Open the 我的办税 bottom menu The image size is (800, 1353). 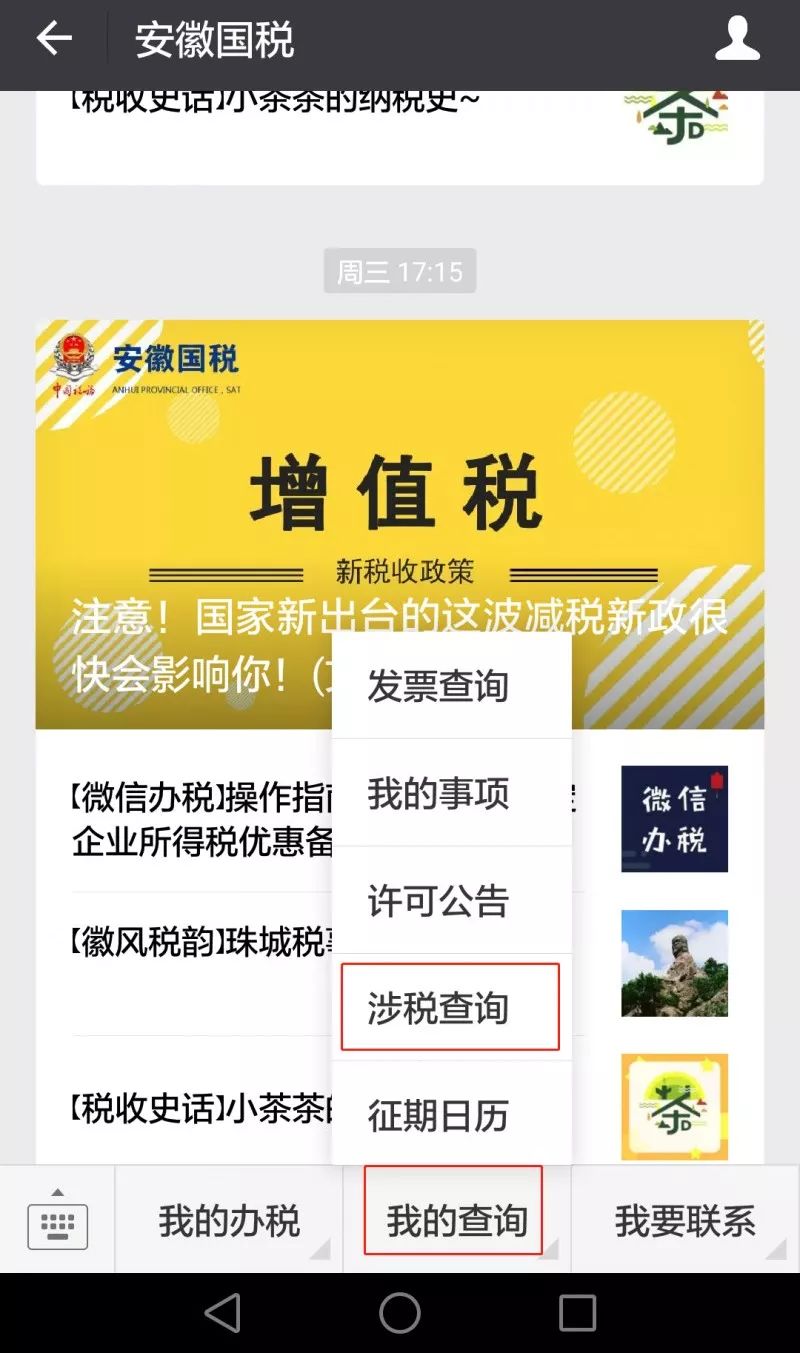point(229,1221)
